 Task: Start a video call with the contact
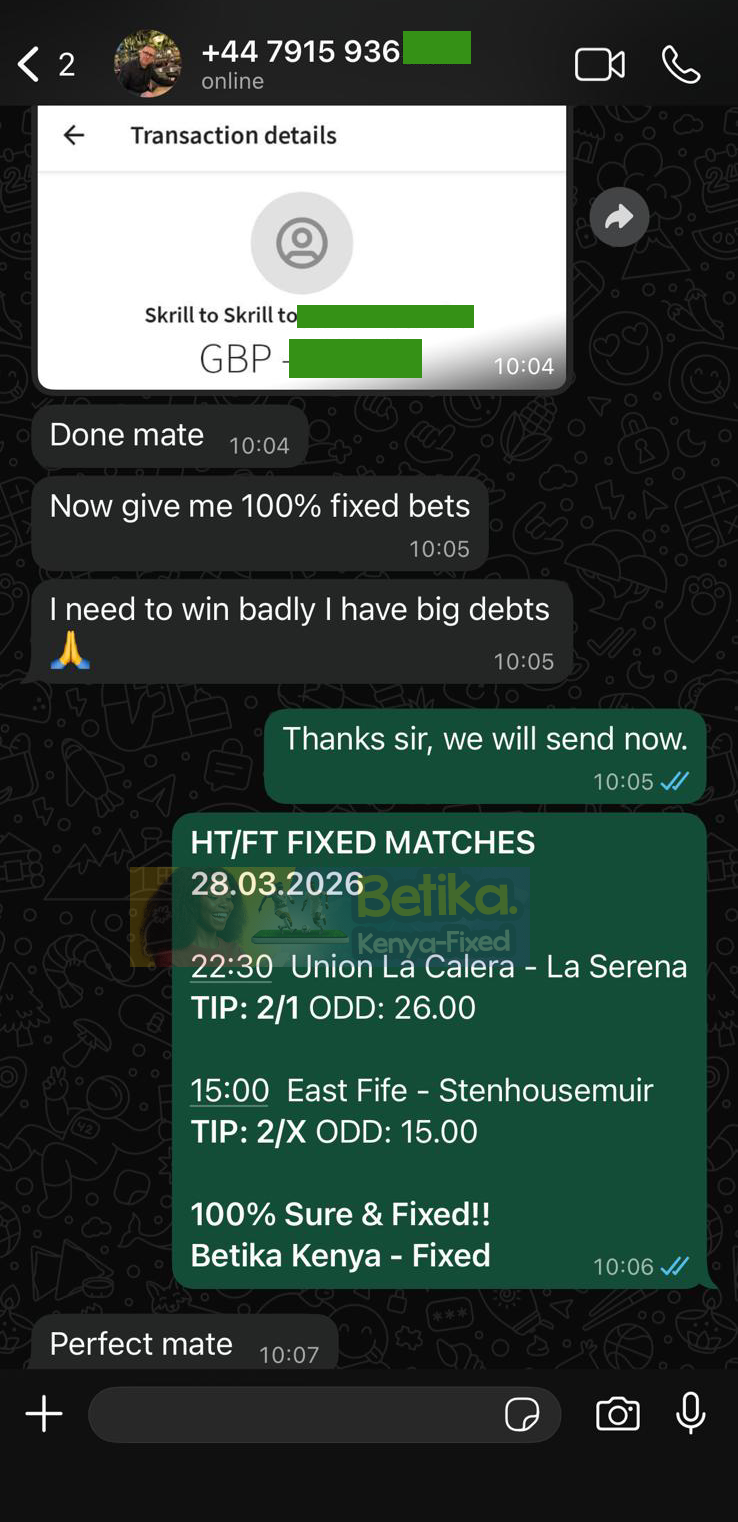(x=599, y=62)
